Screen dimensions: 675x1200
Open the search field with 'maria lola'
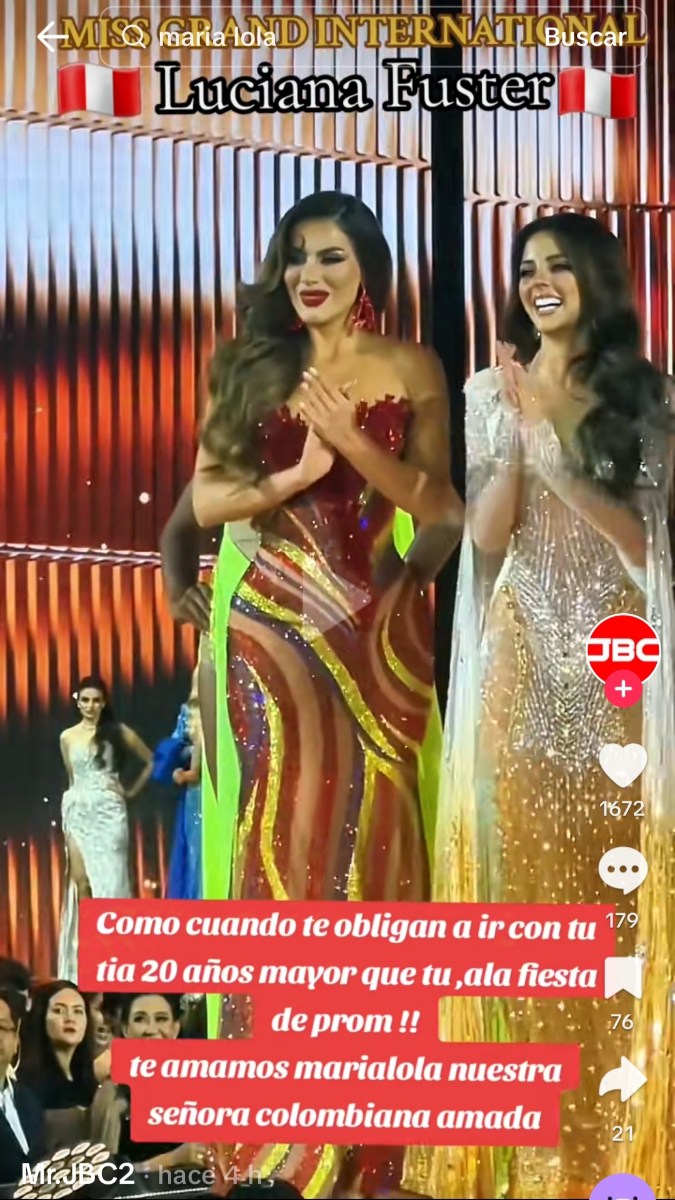click(300, 37)
